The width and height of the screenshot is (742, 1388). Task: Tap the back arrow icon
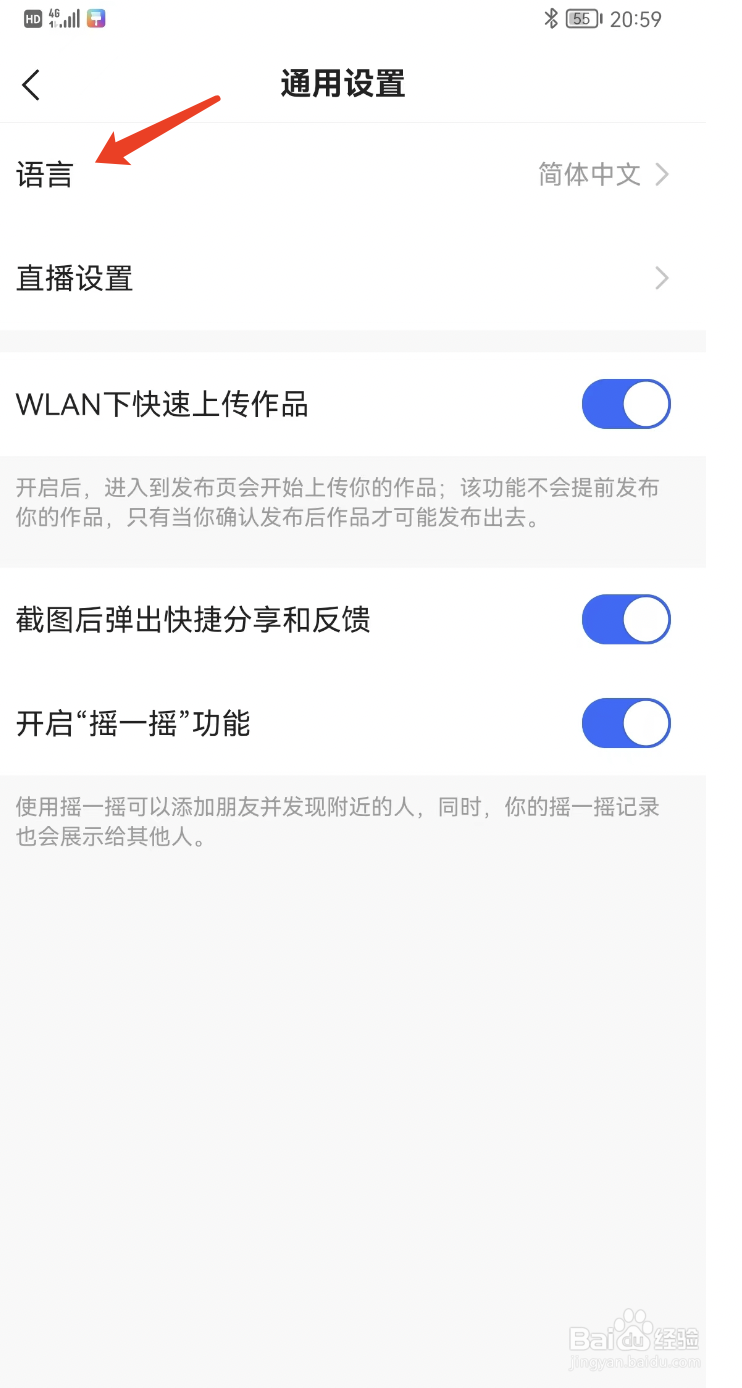(30, 85)
